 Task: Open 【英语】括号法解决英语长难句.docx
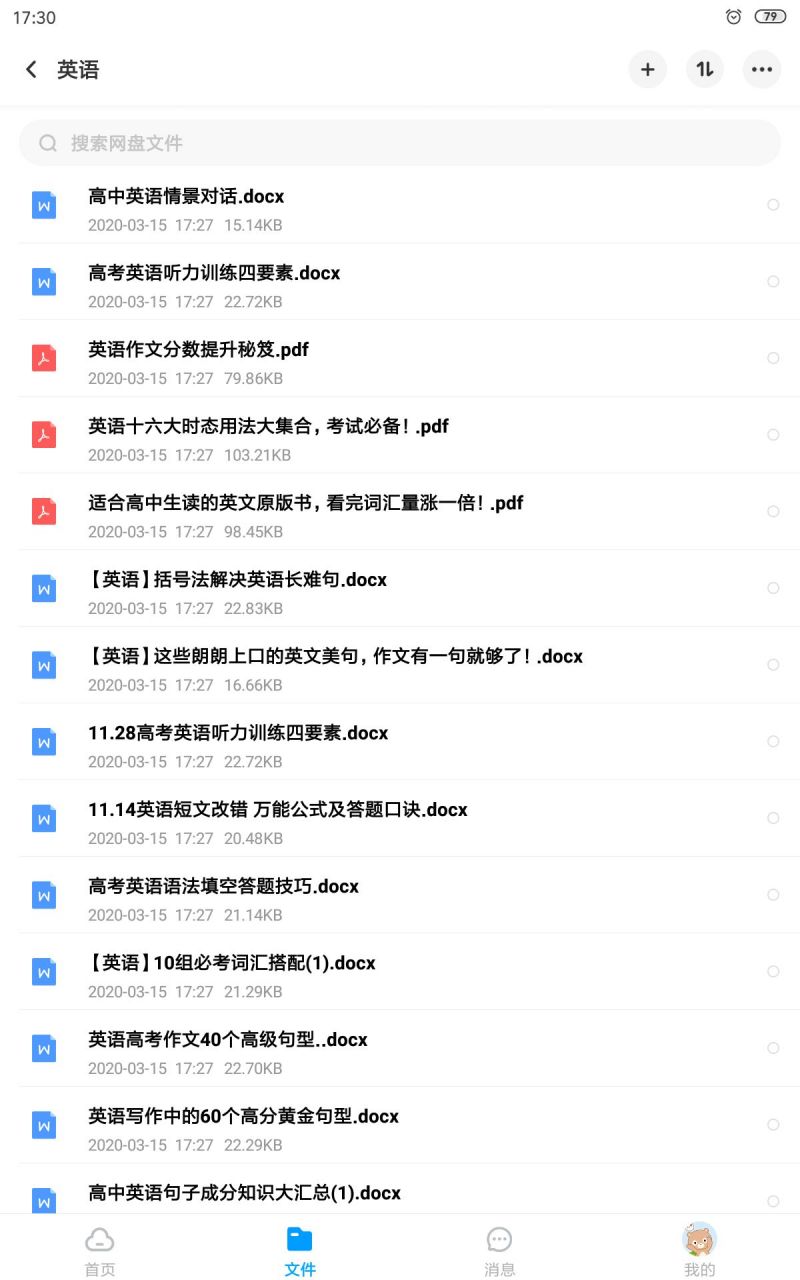pyautogui.click(x=400, y=592)
